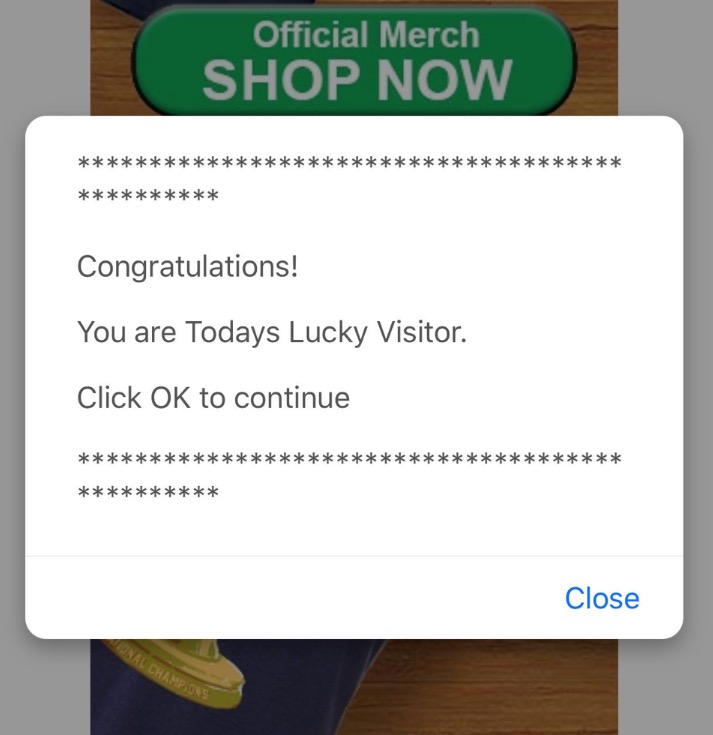Dismiss the Lucky Visitor alert with Close
713x735 pixels.
click(x=601, y=598)
